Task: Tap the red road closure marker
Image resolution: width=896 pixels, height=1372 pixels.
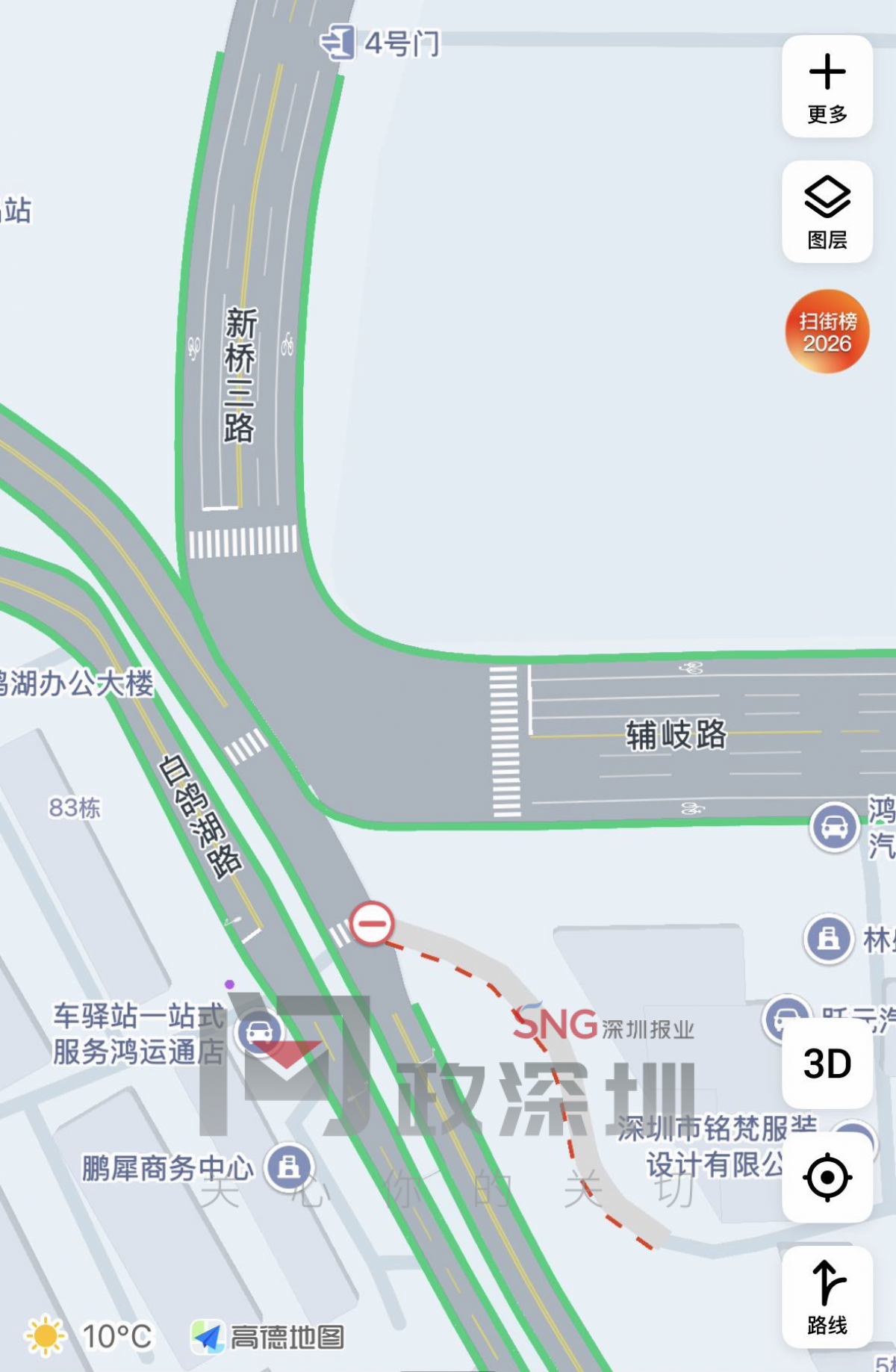Action: point(372,923)
